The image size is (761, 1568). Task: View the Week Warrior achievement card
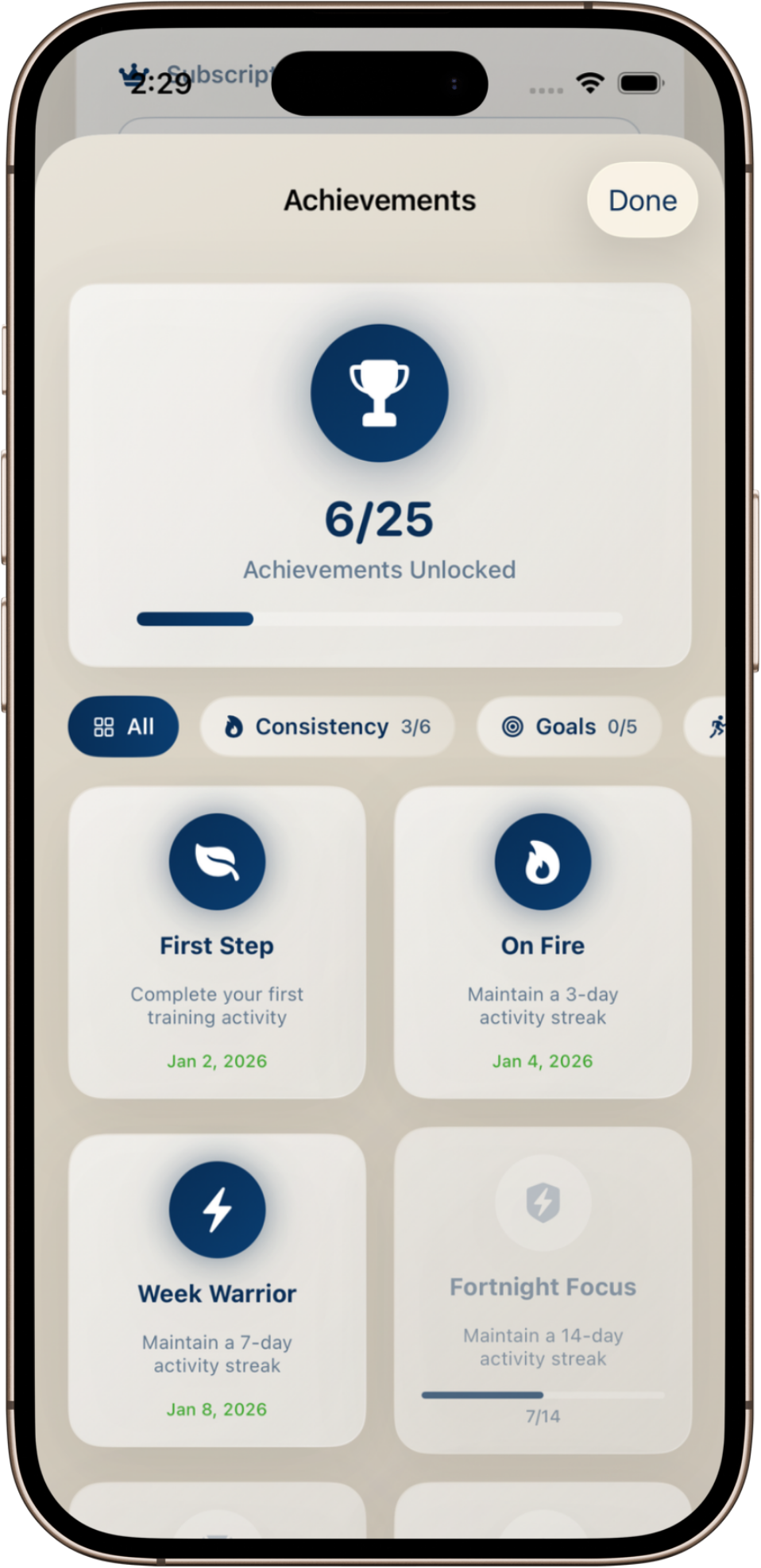[x=217, y=1290]
